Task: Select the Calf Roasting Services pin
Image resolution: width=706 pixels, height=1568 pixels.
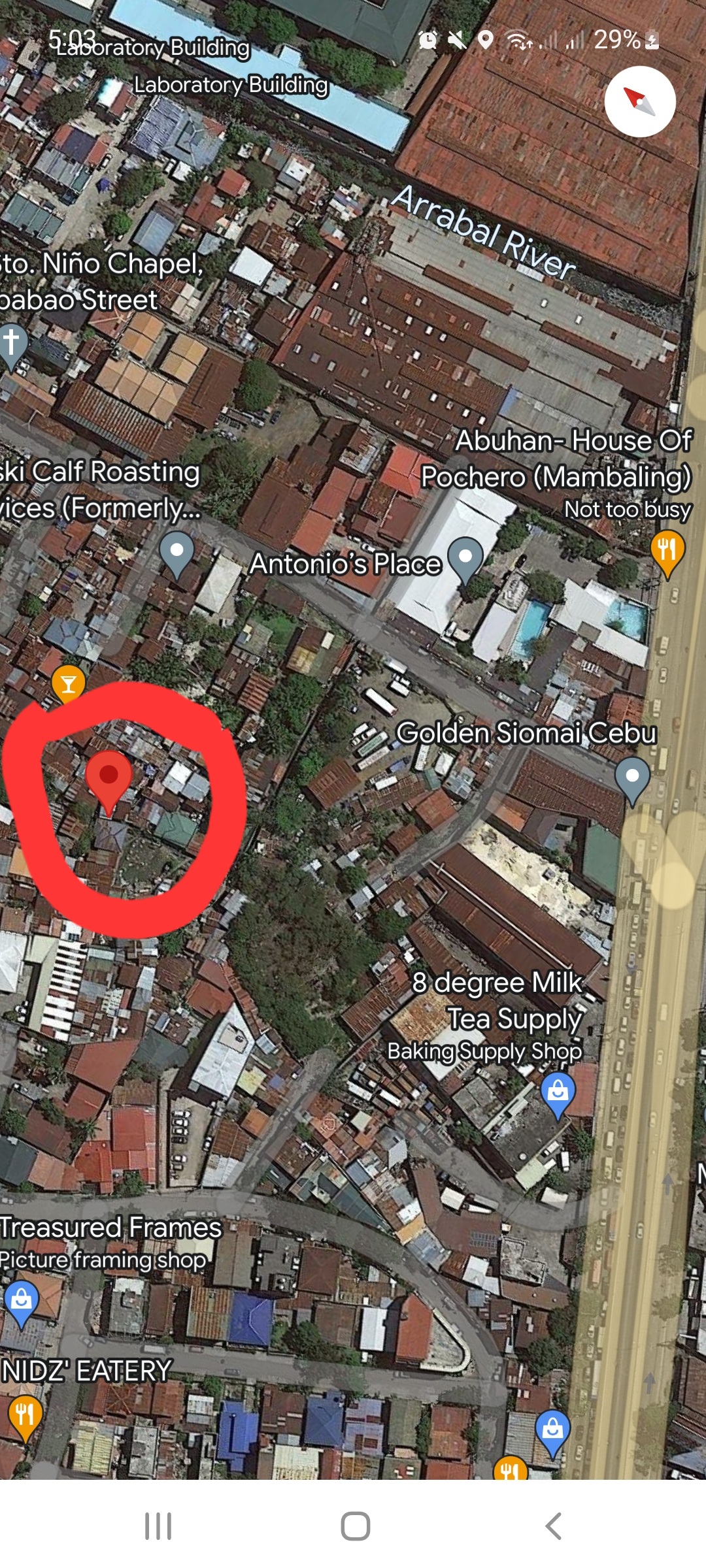Action: tap(176, 552)
